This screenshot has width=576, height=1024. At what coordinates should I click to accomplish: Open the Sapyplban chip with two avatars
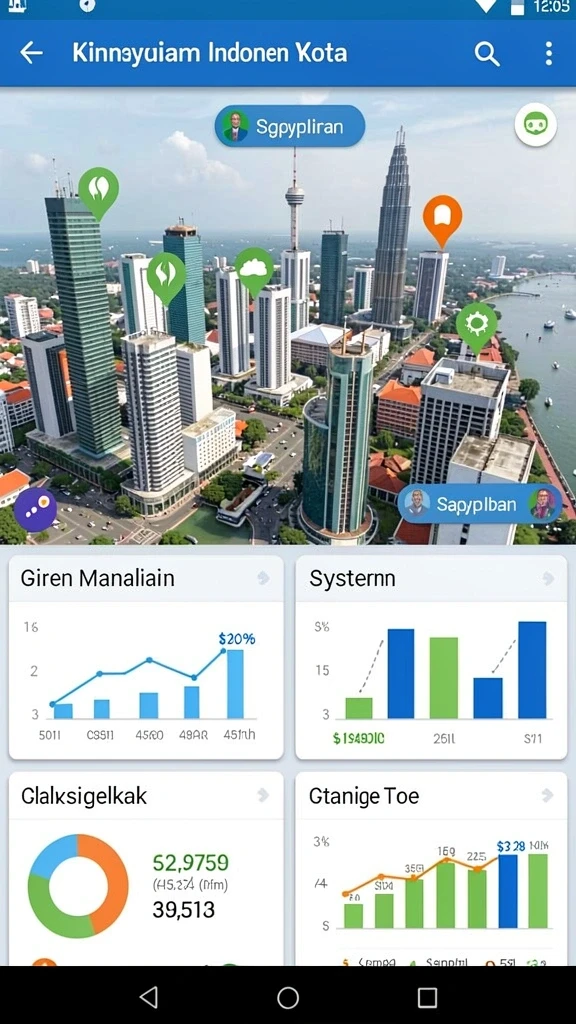point(479,504)
